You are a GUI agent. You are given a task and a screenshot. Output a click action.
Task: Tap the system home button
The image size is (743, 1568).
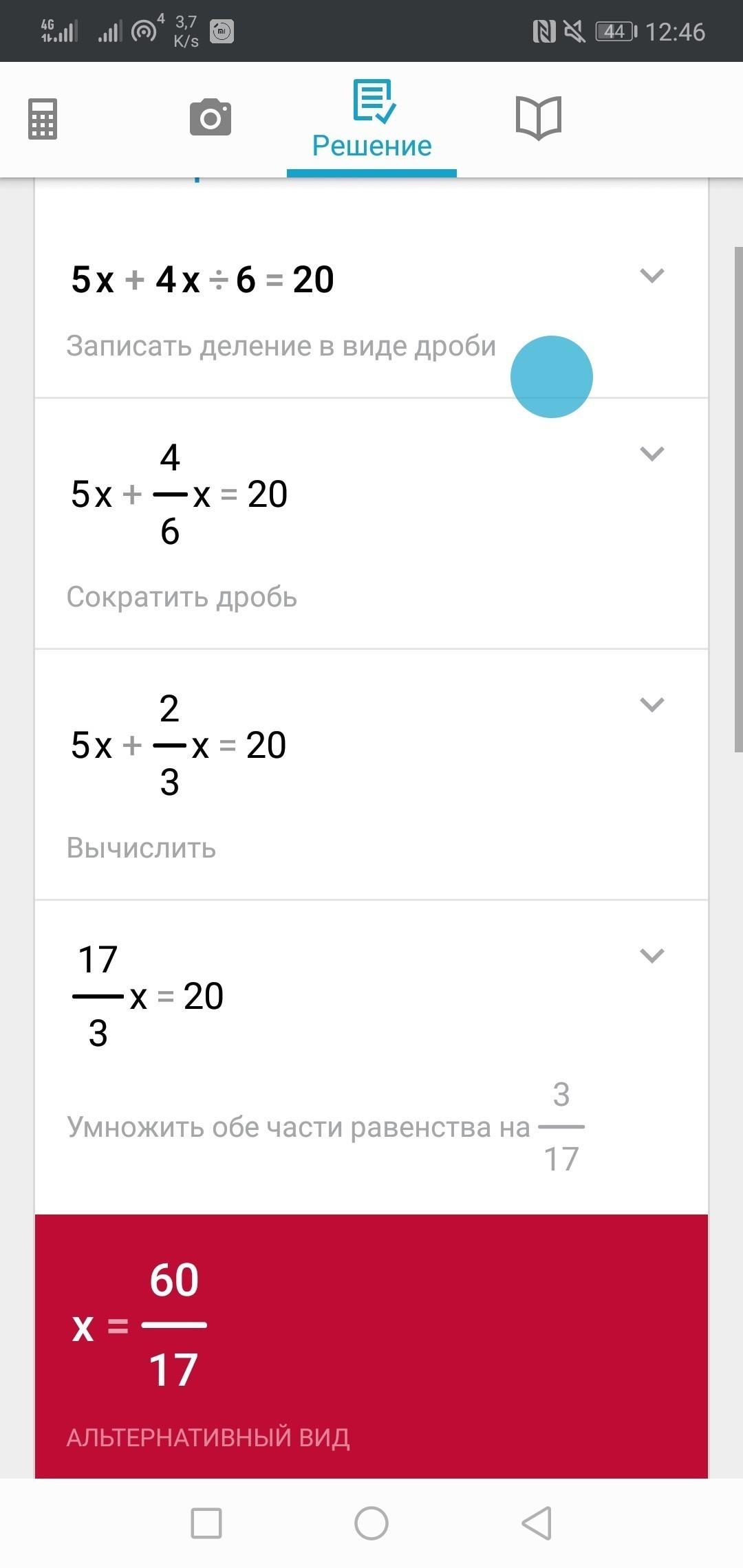(x=371, y=1523)
